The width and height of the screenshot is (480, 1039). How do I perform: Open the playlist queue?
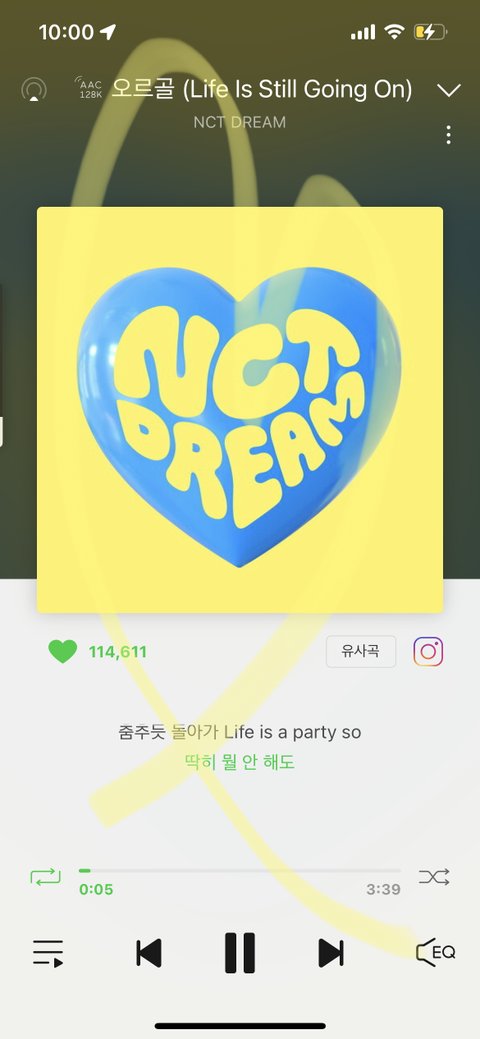[x=48, y=954]
